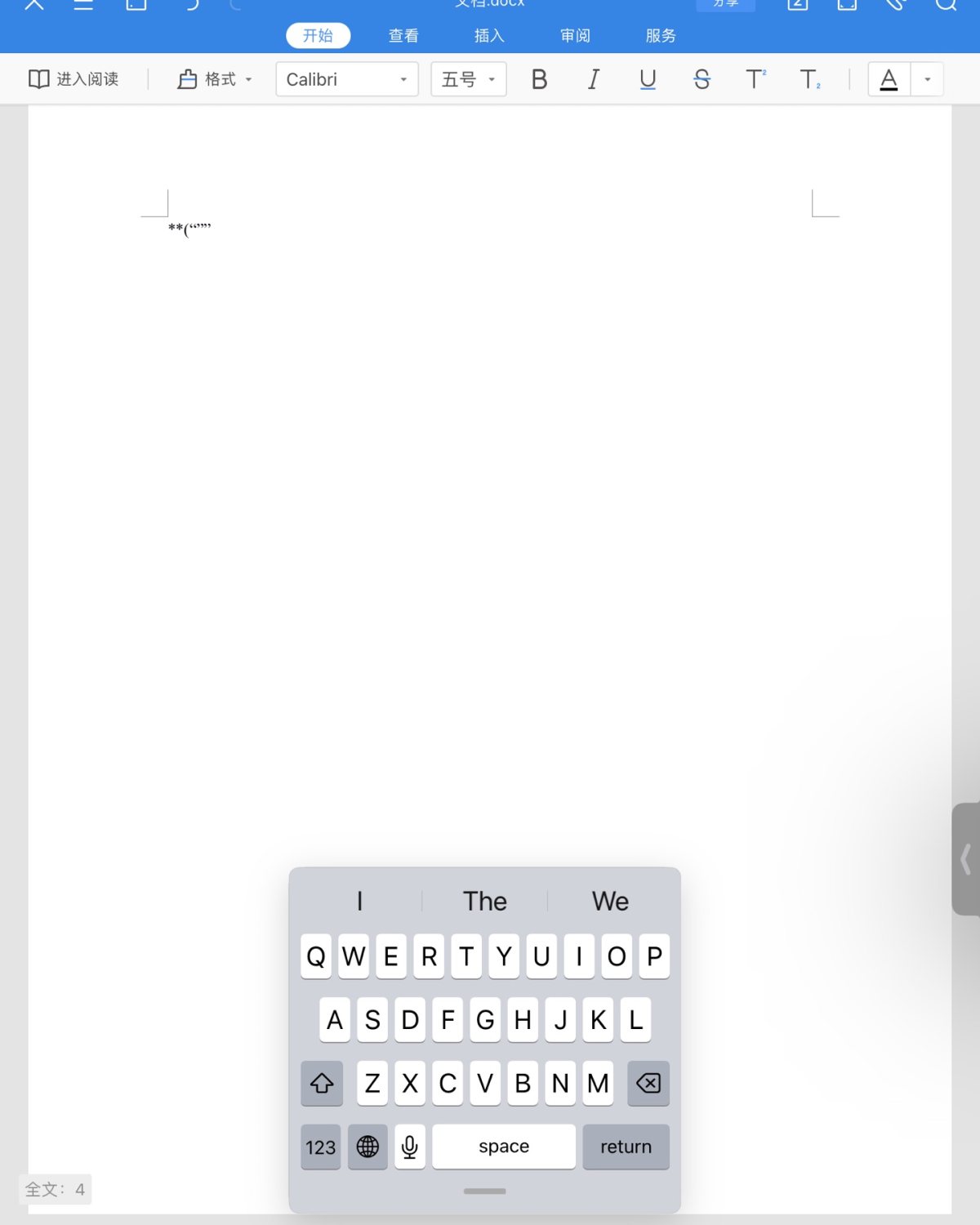Insert the suggestion "The"
980x1225 pixels.
(x=485, y=901)
